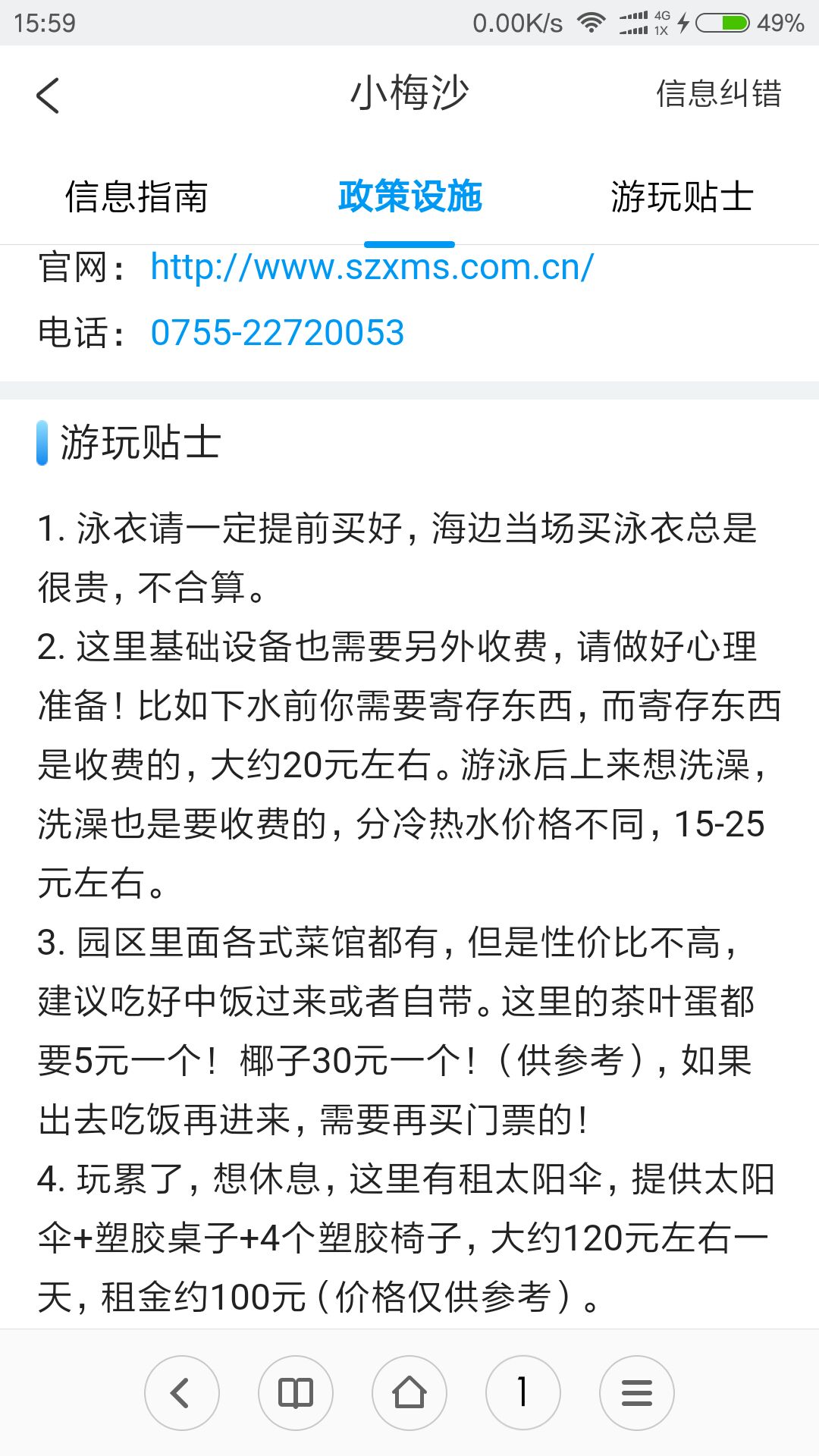
Task: Switch to the 游玩贴士 tab
Action: tap(682, 197)
